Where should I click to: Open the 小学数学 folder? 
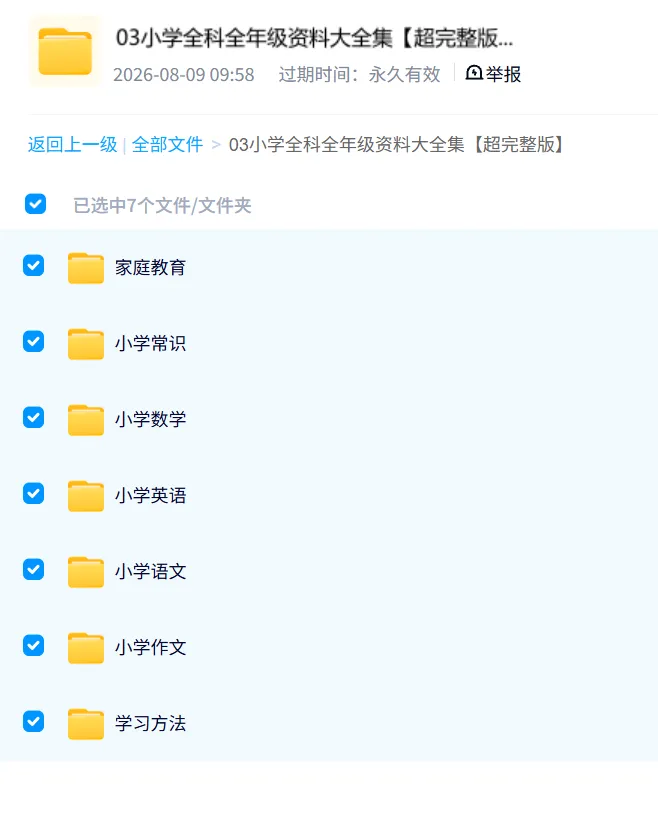tap(150, 419)
